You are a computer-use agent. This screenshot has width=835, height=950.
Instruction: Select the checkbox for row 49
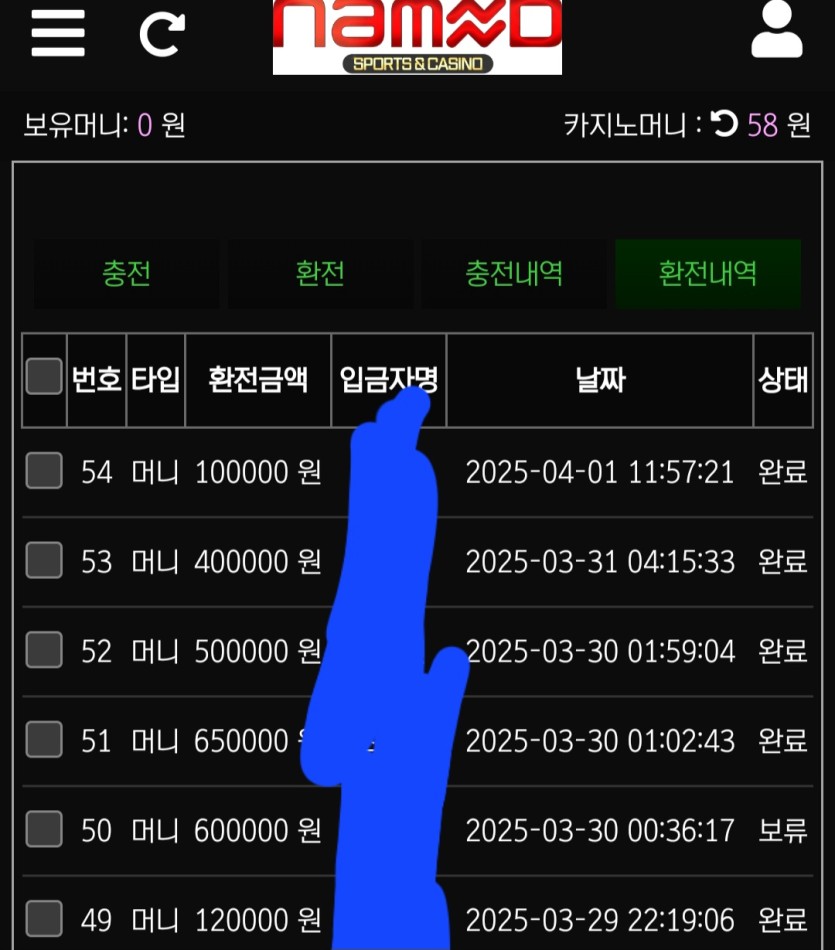tap(44, 919)
